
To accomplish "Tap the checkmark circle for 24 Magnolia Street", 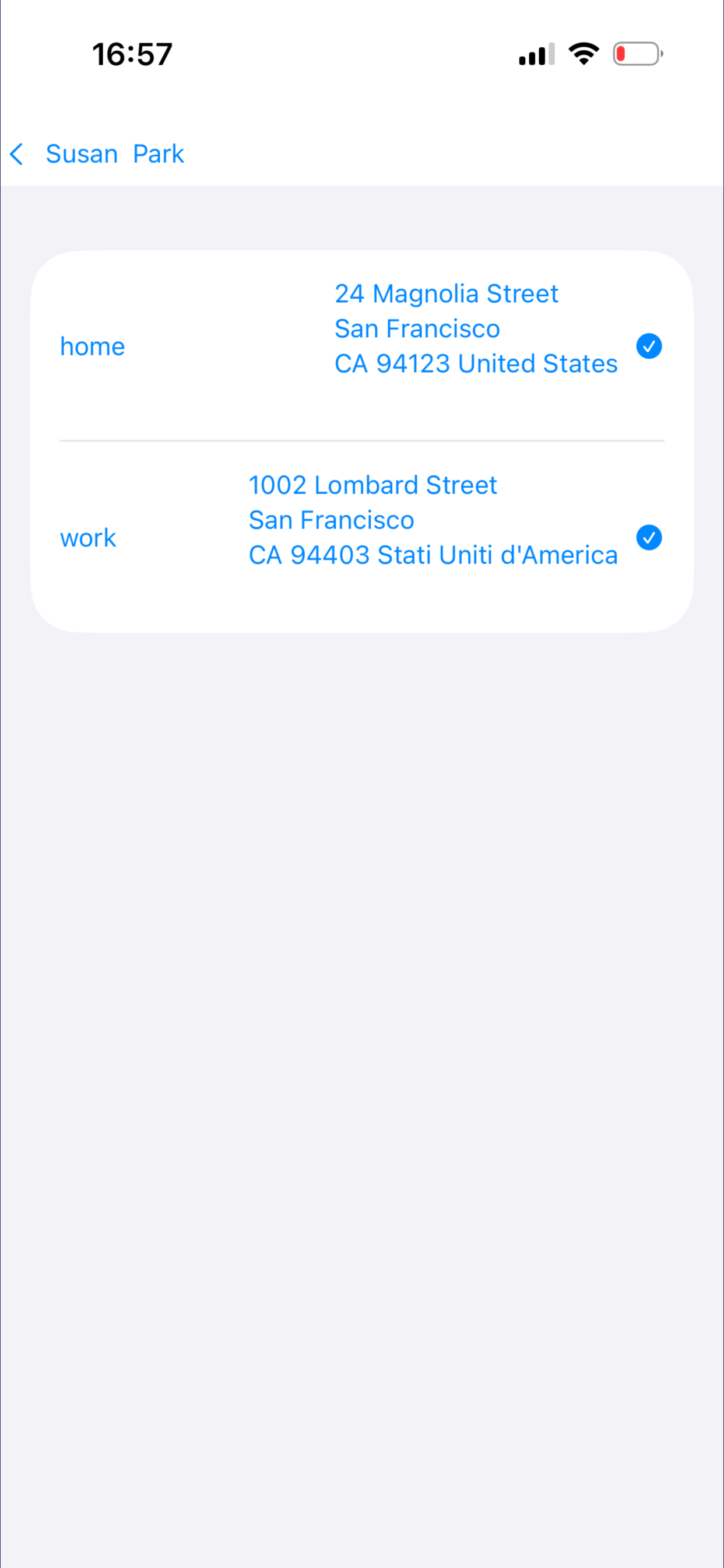I will [x=649, y=346].
